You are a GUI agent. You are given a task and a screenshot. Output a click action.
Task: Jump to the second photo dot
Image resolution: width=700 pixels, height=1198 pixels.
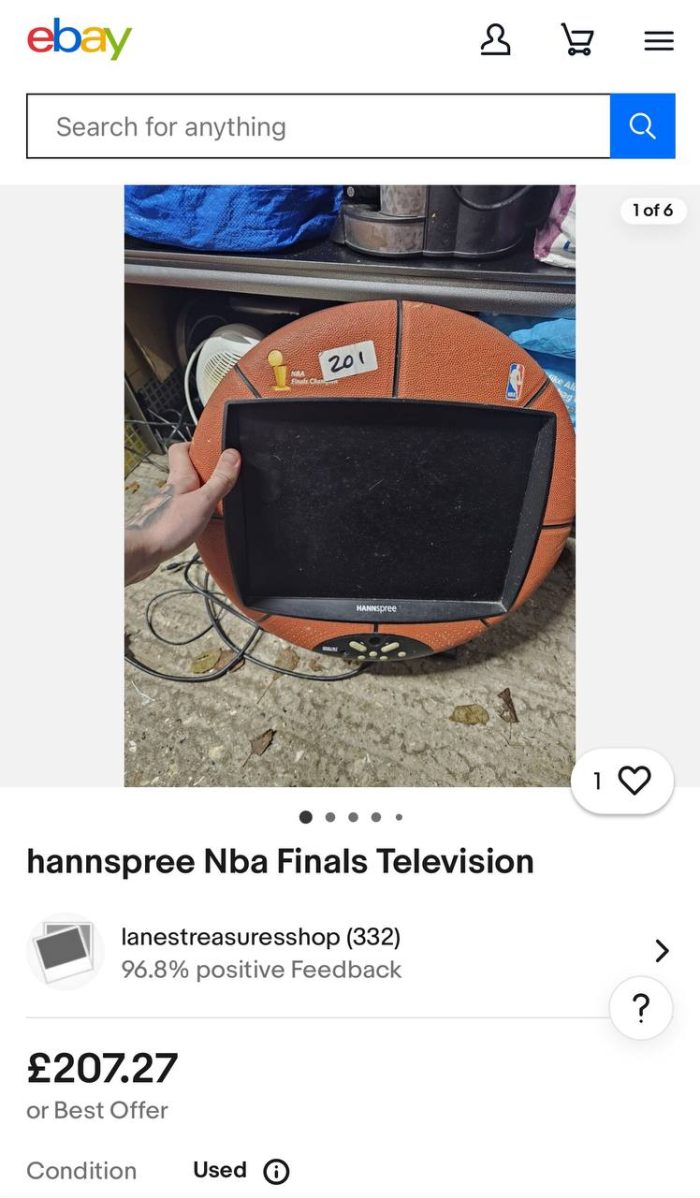pyautogui.click(x=330, y=817)
